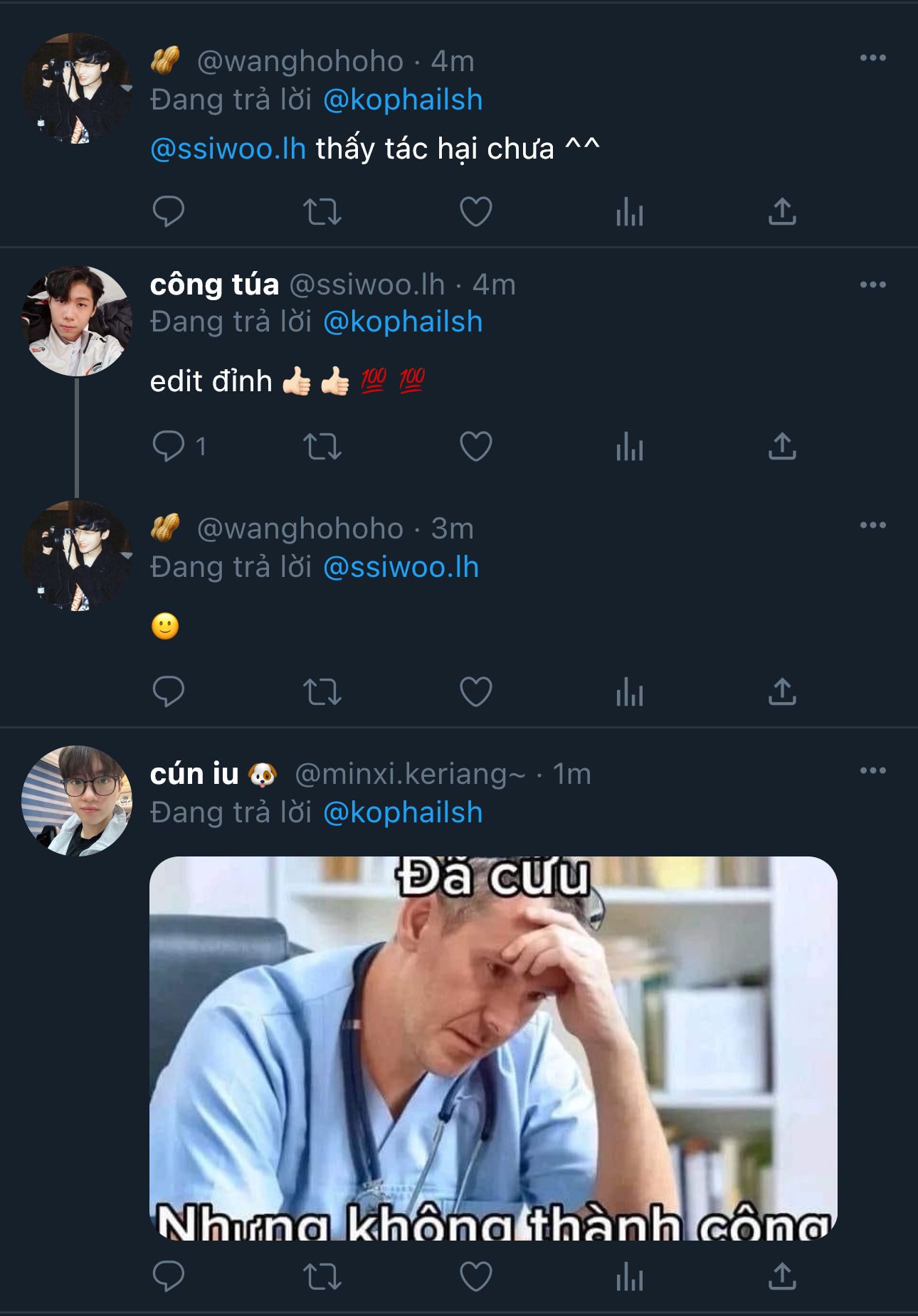
Task: Open the @ssiwoo.lh mention link
Action: (x=228, y=149)
